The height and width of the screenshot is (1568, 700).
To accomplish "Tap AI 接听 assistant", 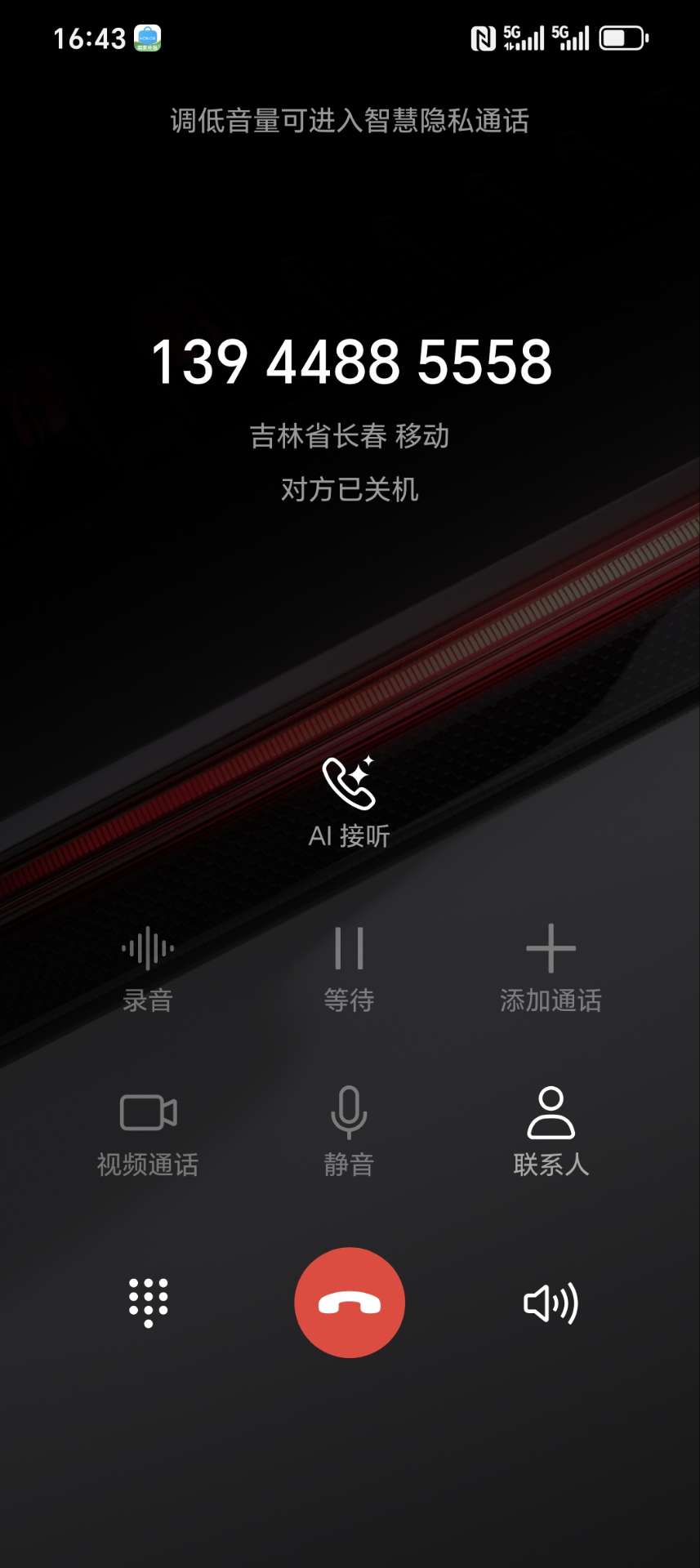I will pyautogui.click(x=350, y=800).
